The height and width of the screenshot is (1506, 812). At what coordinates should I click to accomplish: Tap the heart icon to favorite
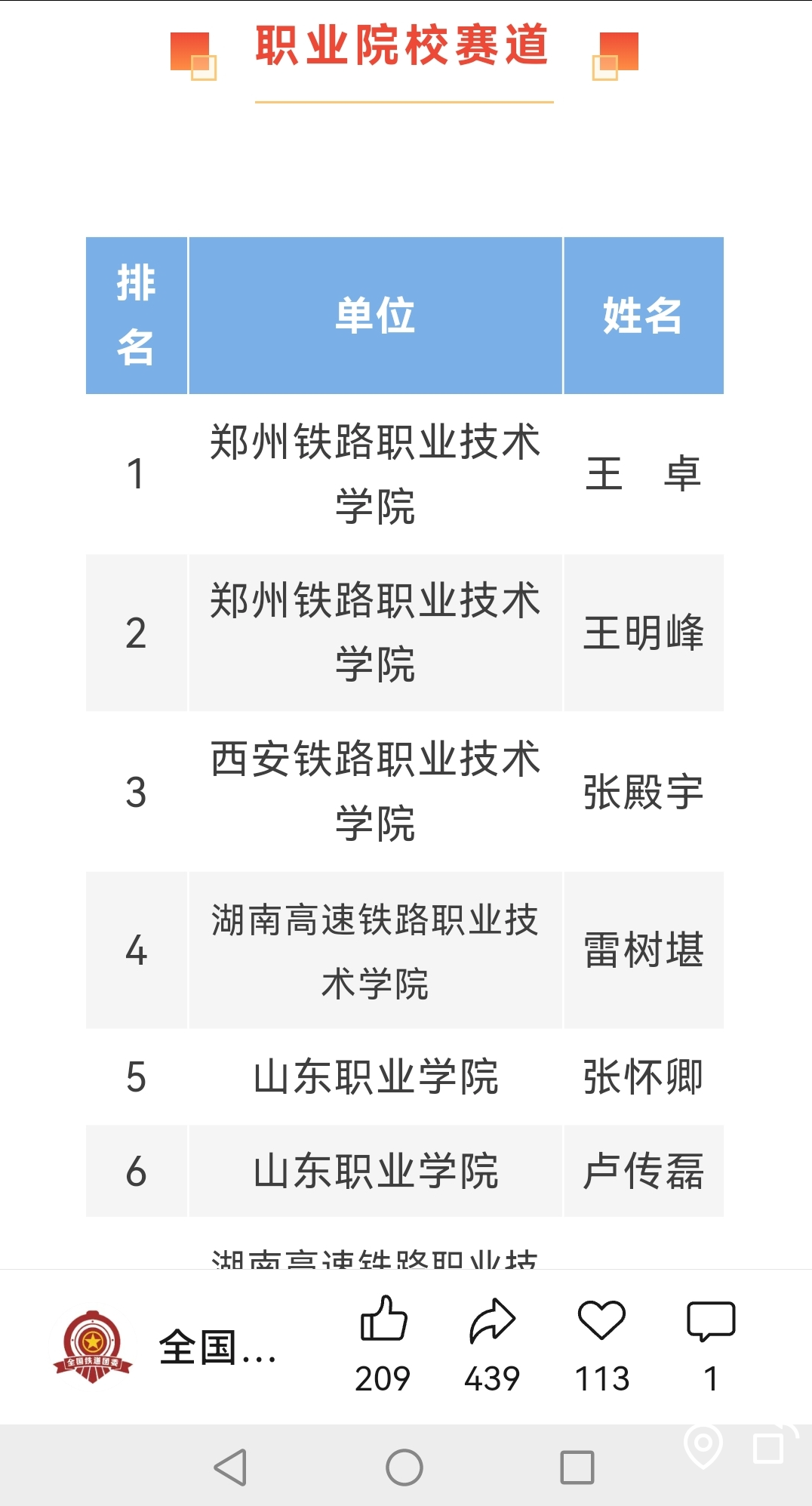pos(601,1321)
